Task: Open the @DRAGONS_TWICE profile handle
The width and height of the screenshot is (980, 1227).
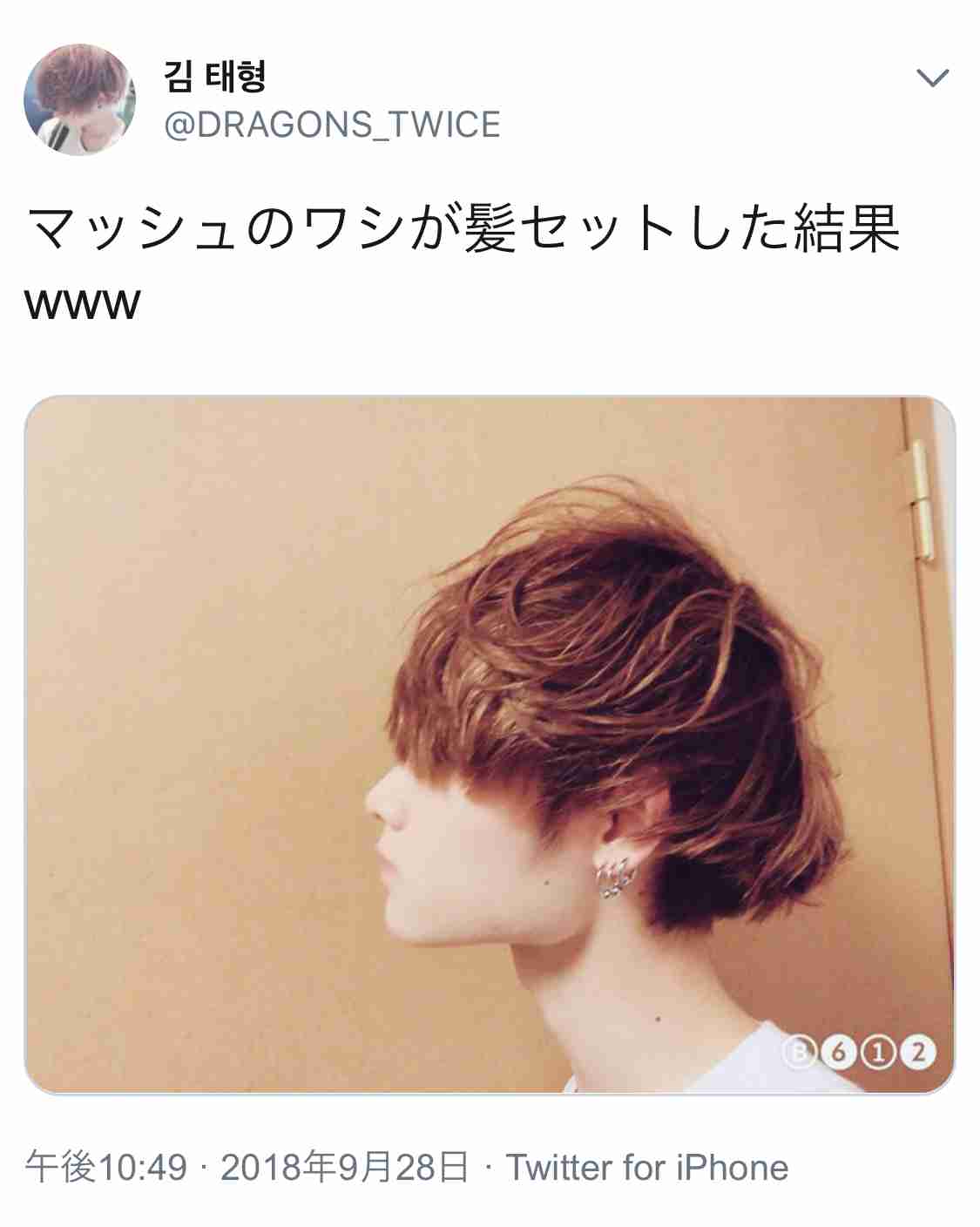Action: tap(332, 125)
